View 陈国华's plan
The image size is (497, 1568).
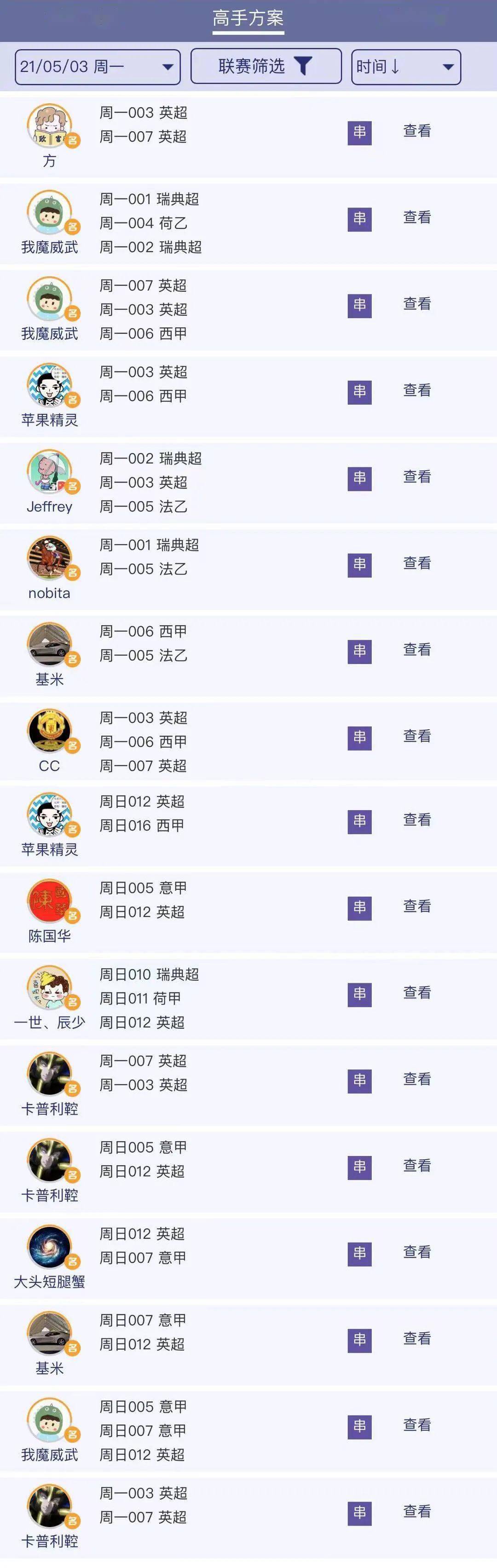417,906
